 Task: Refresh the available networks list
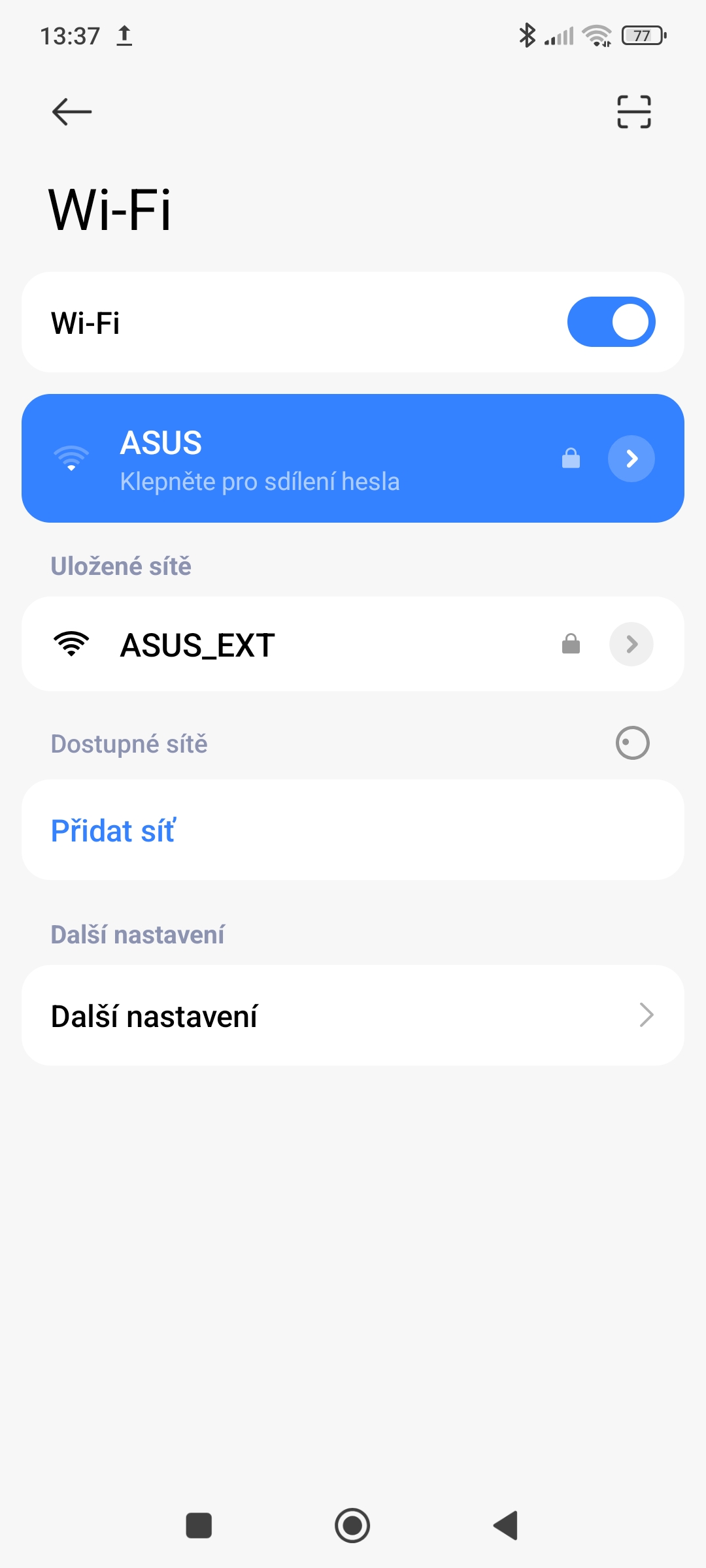pos(632,743)
